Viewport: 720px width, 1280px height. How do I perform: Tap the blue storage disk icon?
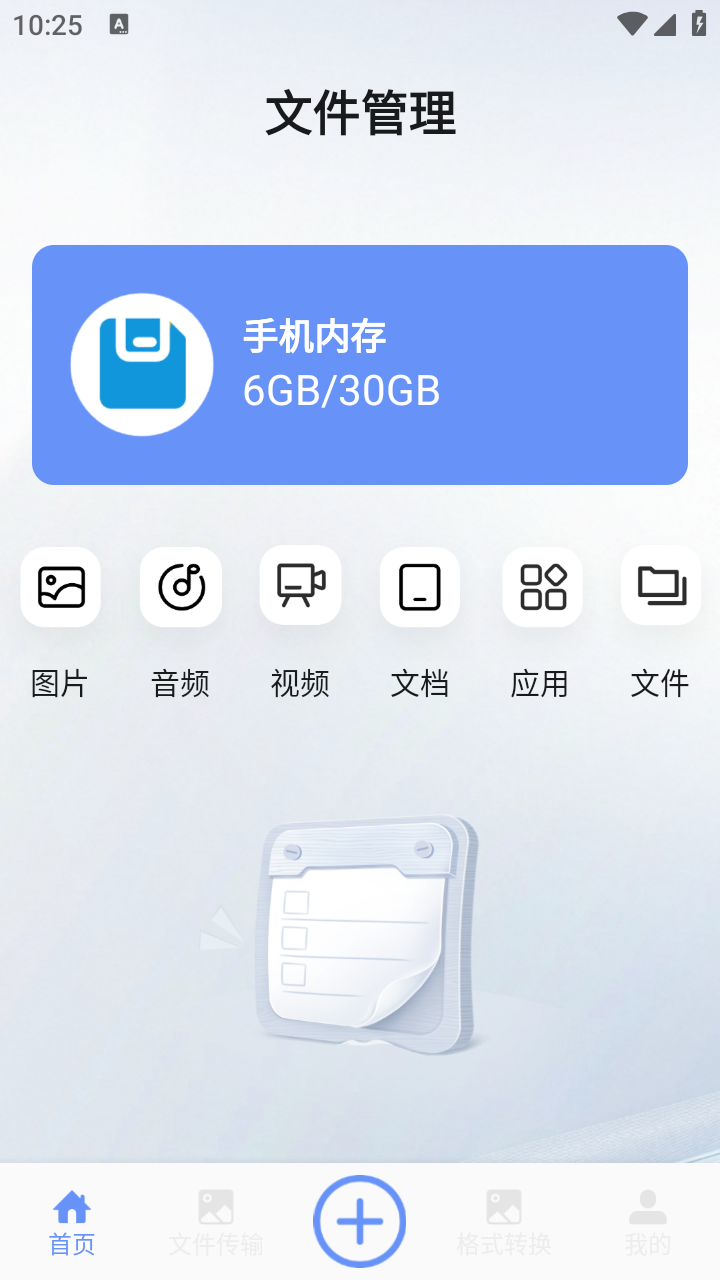(x=142, y=364)
